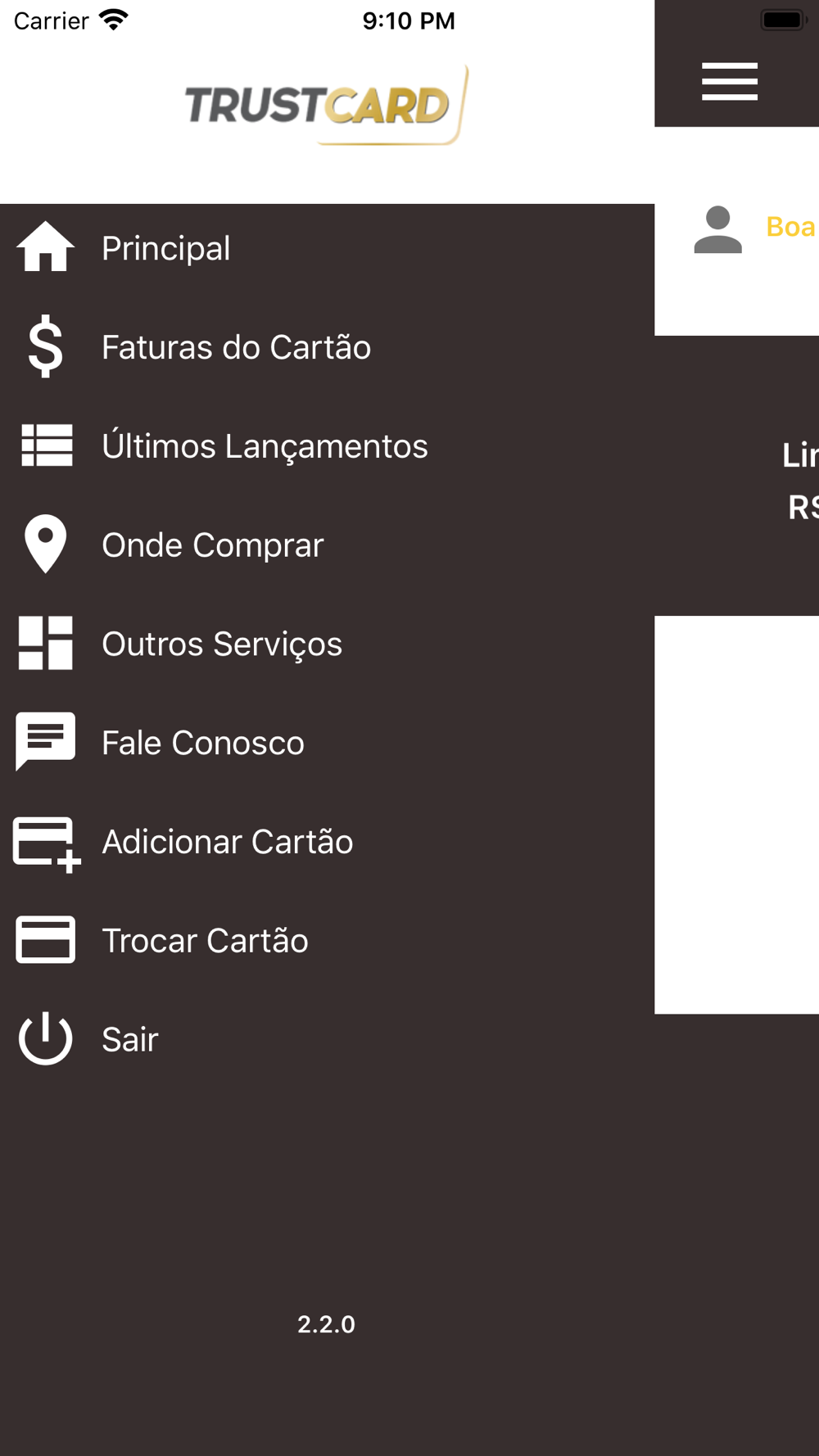This screenshot has height=1456, width=819.
Task: Log out with Sair
Action: click(327, 1040)
